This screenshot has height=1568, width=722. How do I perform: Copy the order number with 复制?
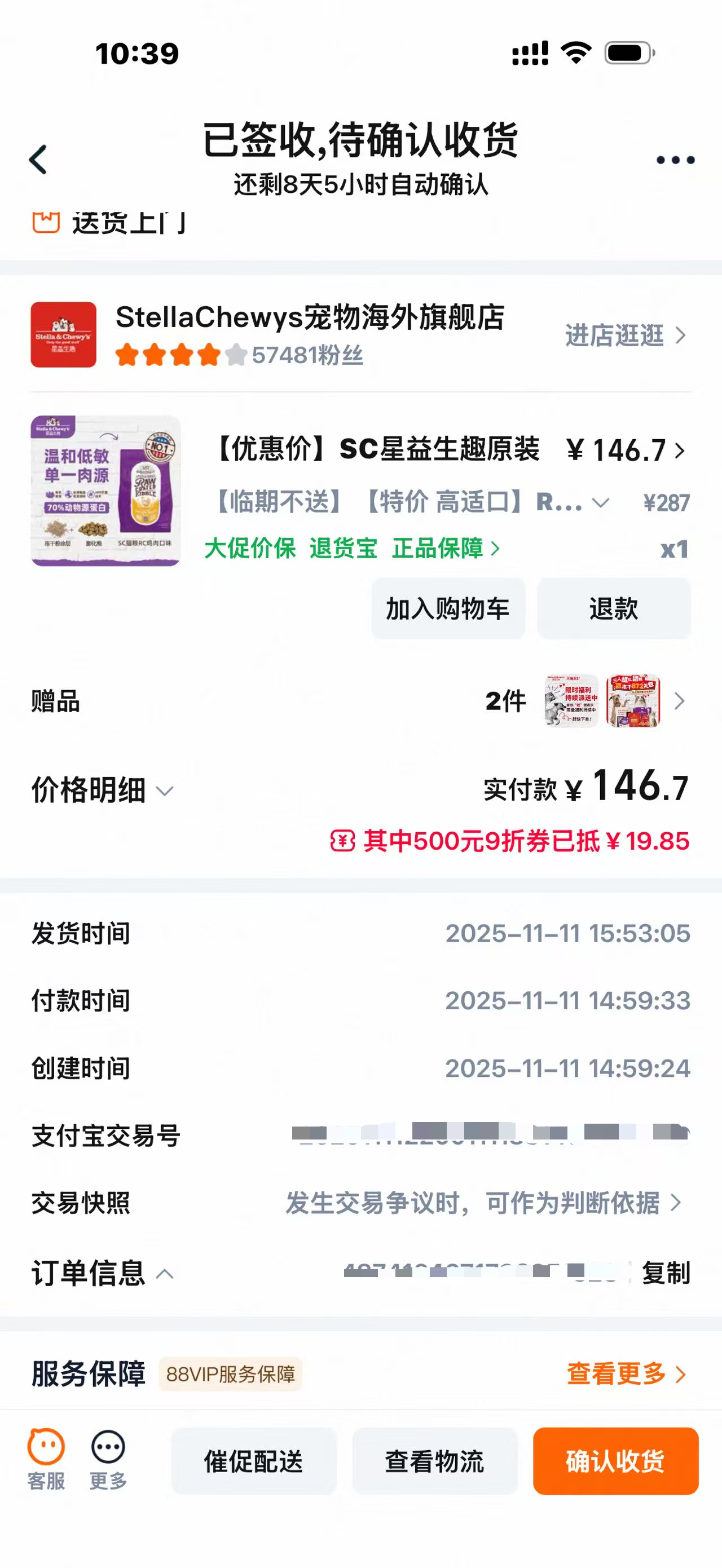(666, 1273)
